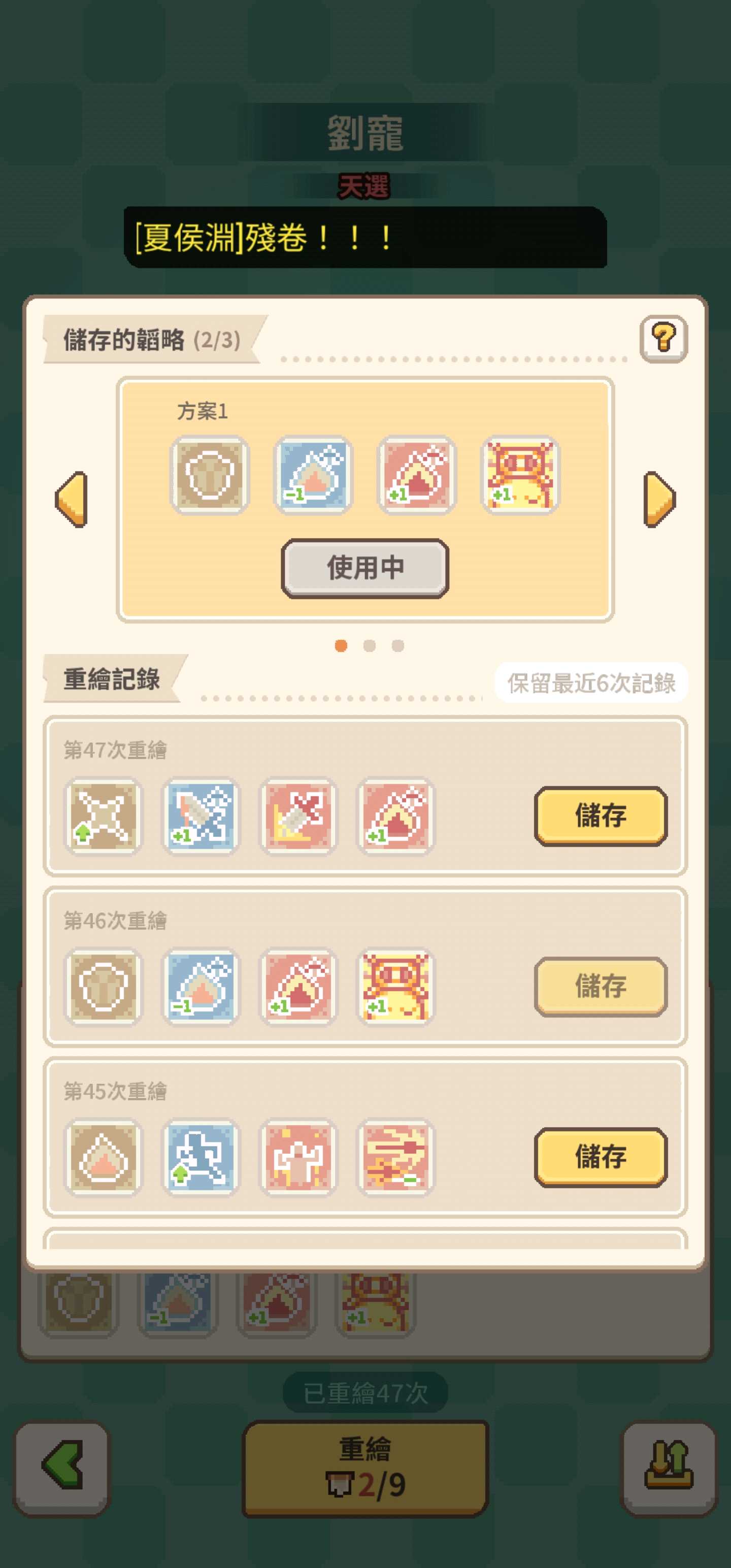Go back with the green arrow button
Screen dimensions: 731x1568
[62, 1468]
